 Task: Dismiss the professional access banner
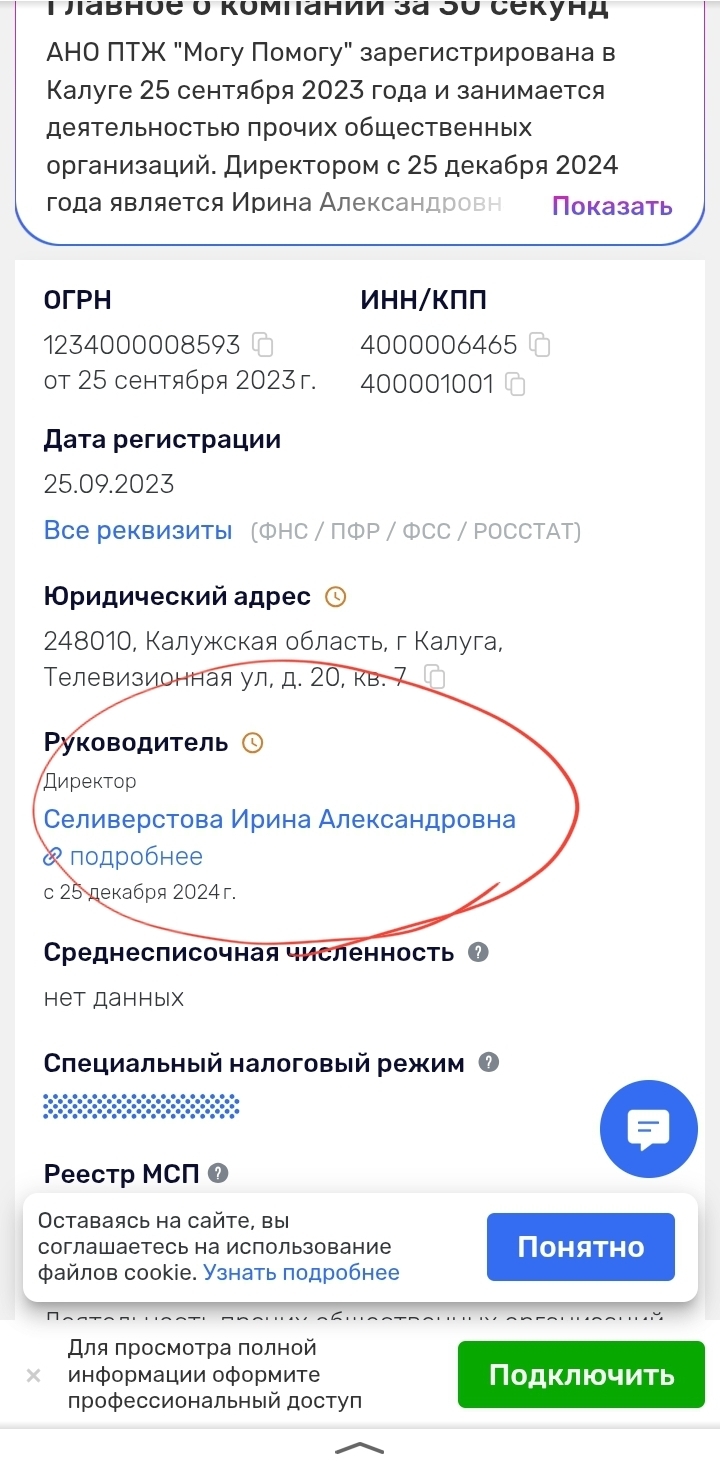pyautogui.click(x=33, y=1375)
